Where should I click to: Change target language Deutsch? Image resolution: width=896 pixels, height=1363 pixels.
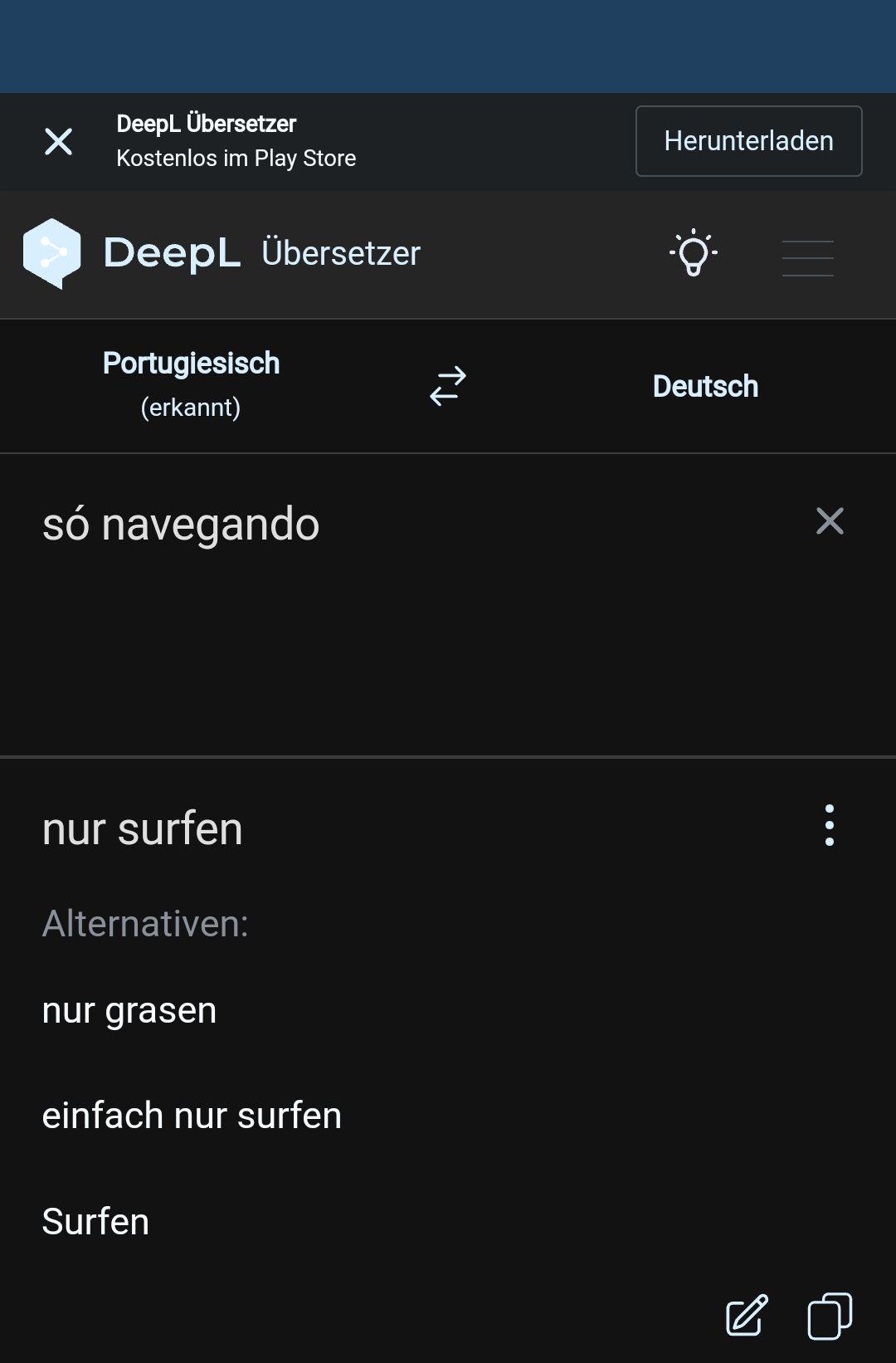pyautogui.click(x=705, y=386)
